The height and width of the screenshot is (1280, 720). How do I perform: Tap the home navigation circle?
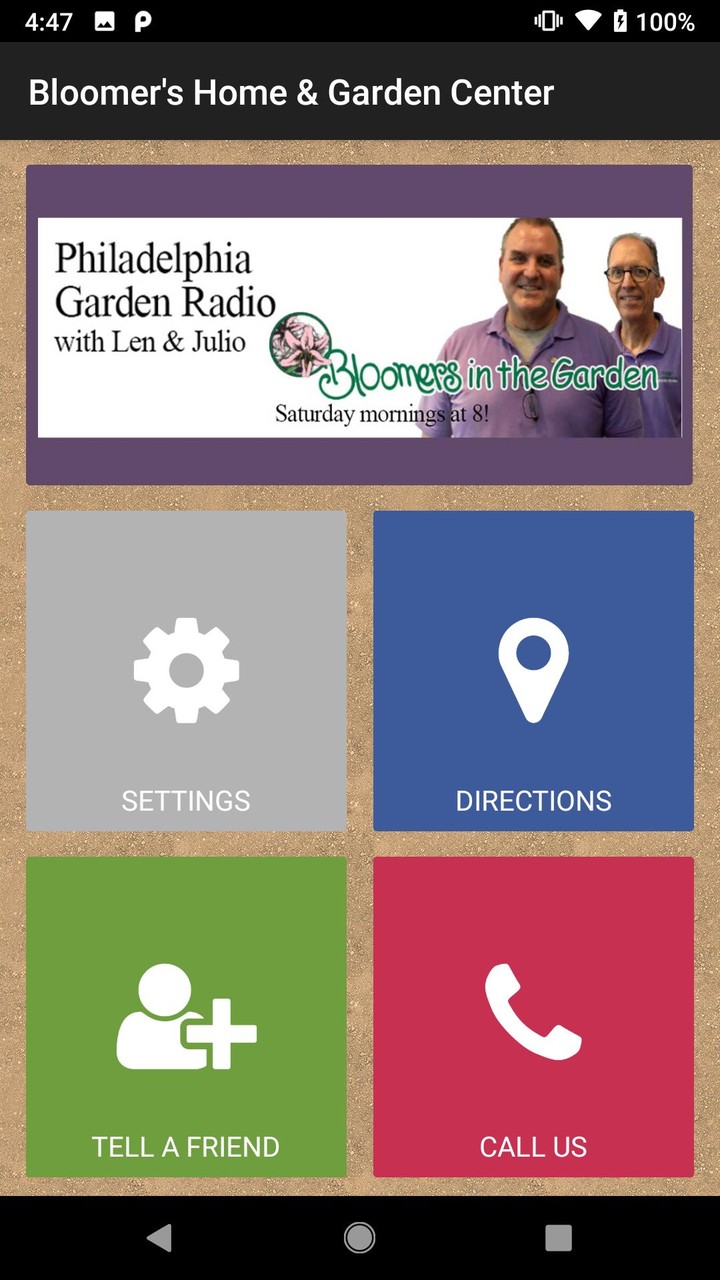[x=359, y=1236]
